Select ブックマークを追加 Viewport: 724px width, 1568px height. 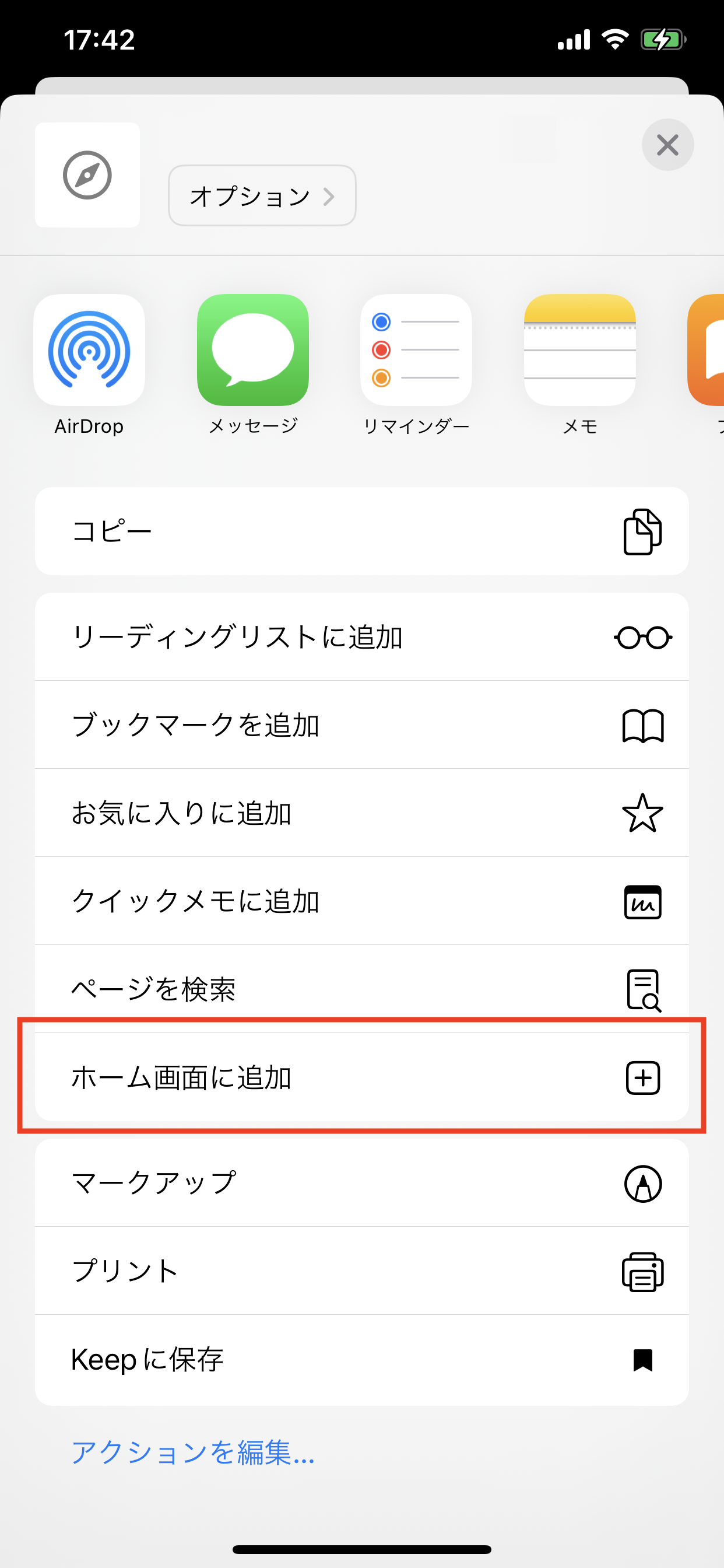pos(362,725)
